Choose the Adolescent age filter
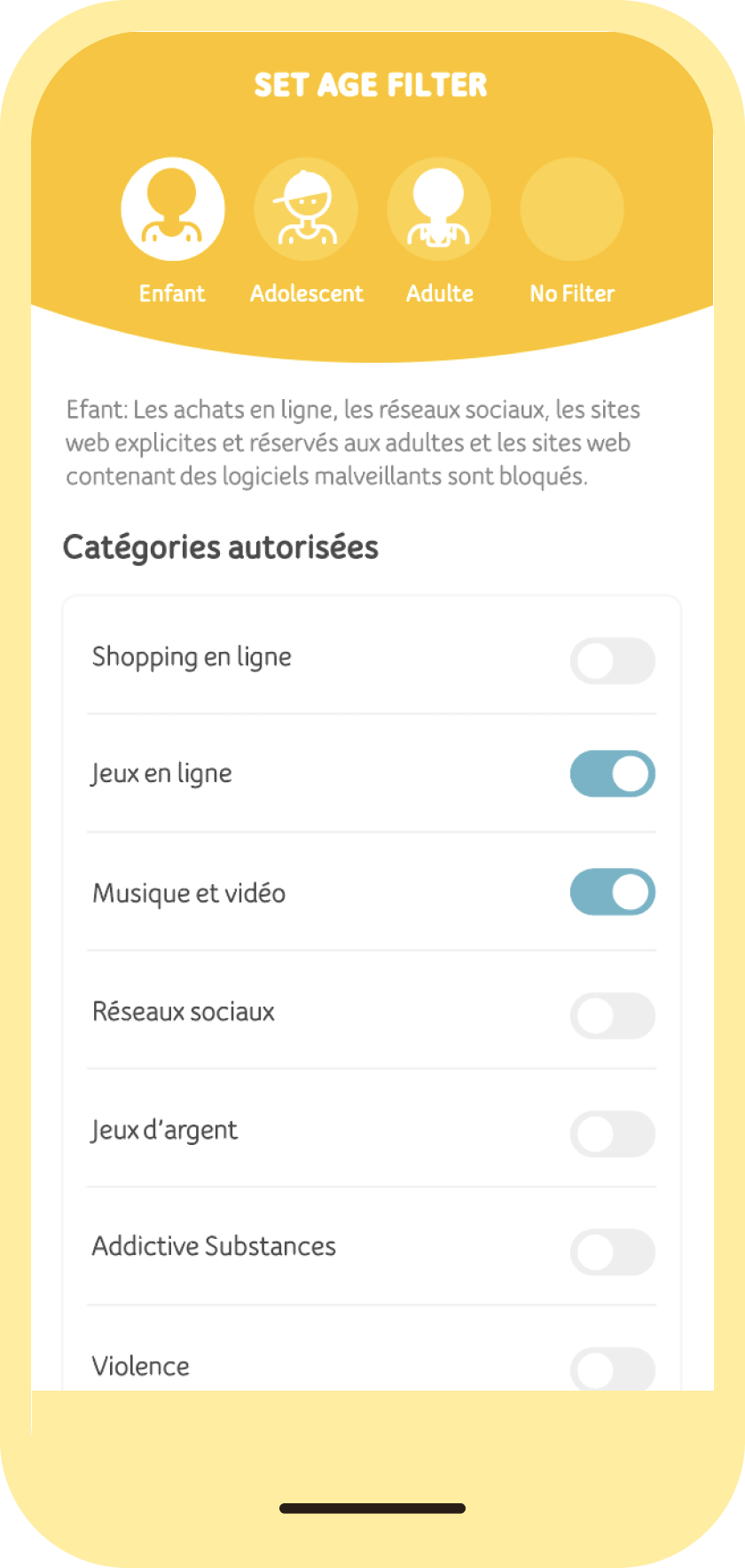Image resolution: width=745 pixels, height=1568 pixels. tap(306, 209)
